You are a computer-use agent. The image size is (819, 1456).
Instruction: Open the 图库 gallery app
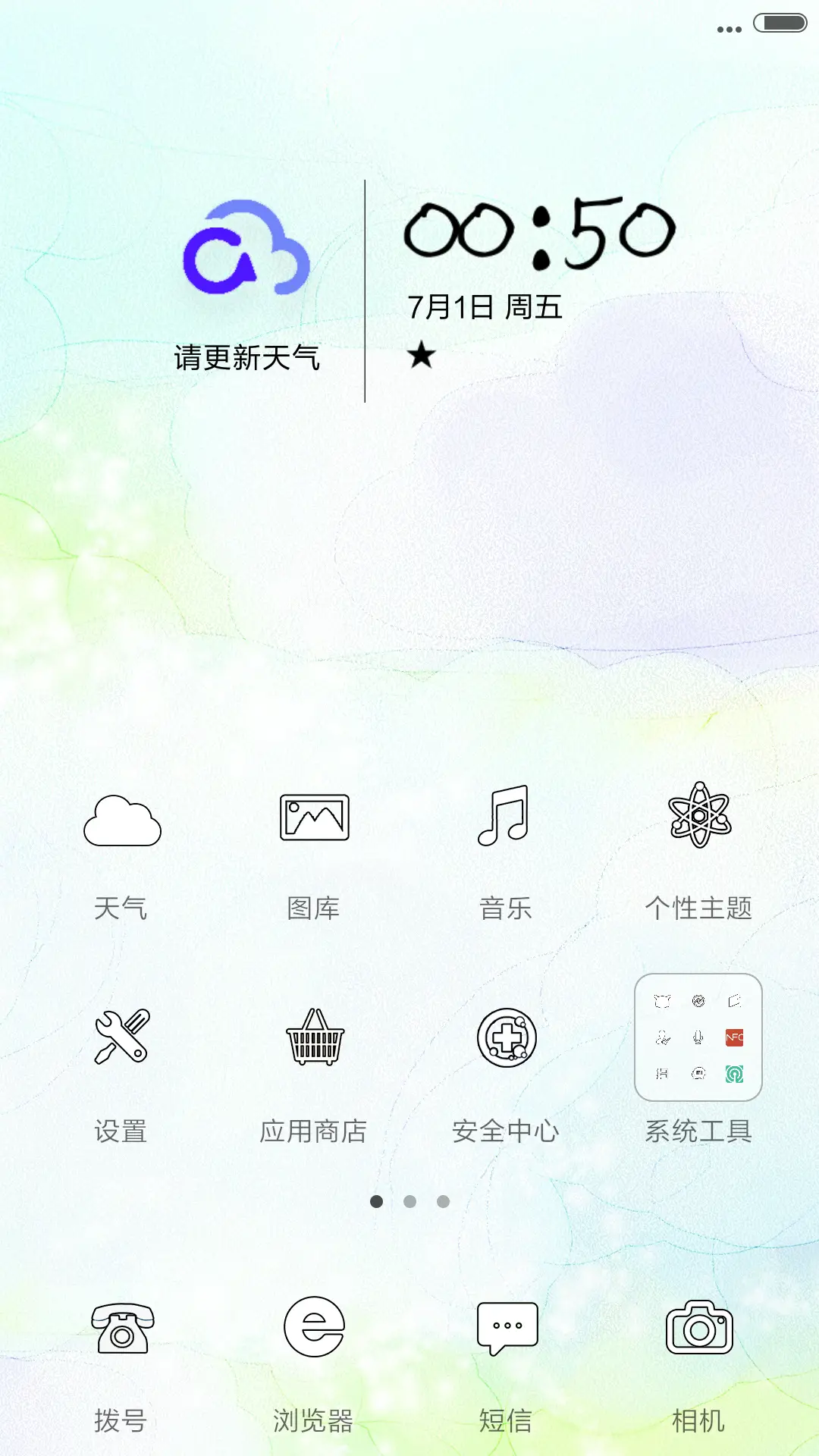tap(314, 819)
